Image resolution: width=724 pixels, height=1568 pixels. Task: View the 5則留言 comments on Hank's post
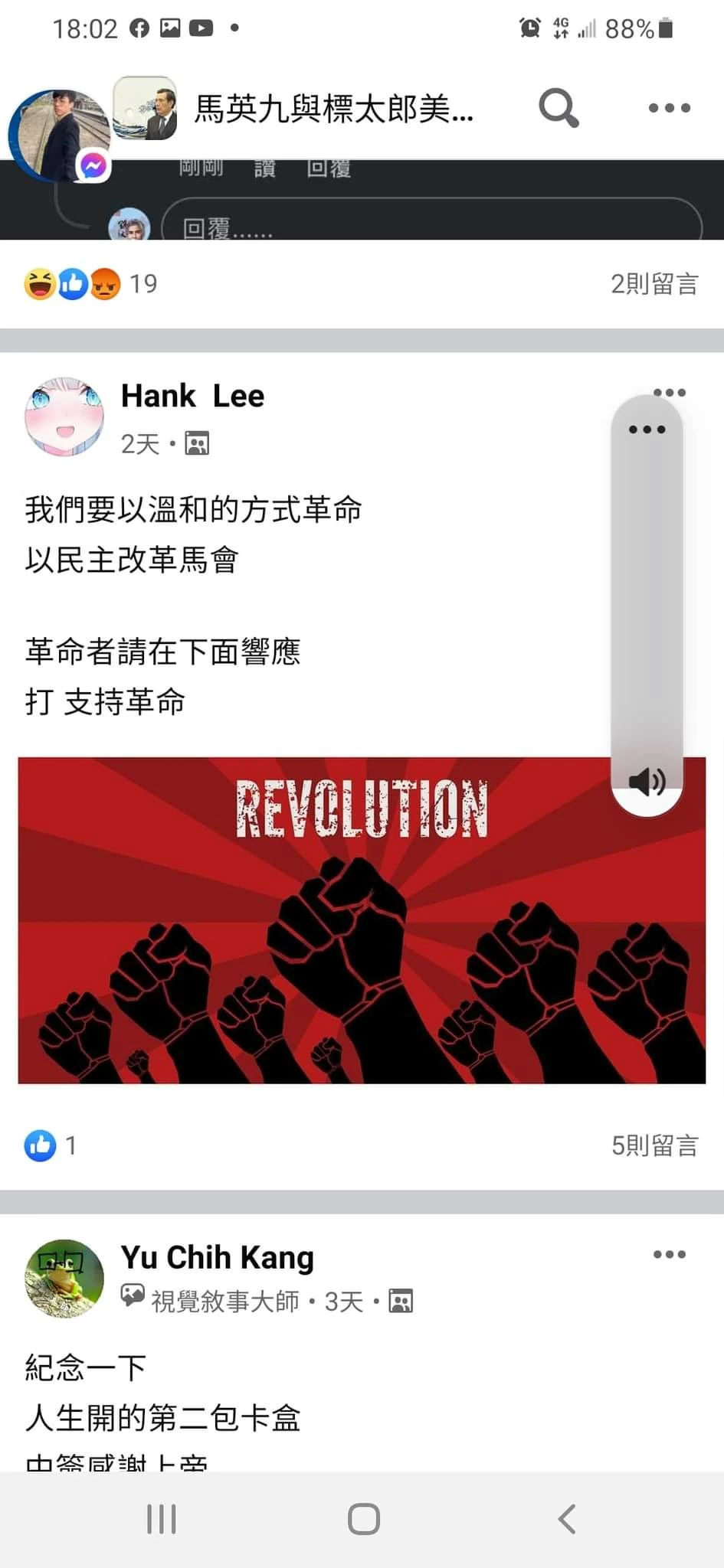coord(654,1145)
